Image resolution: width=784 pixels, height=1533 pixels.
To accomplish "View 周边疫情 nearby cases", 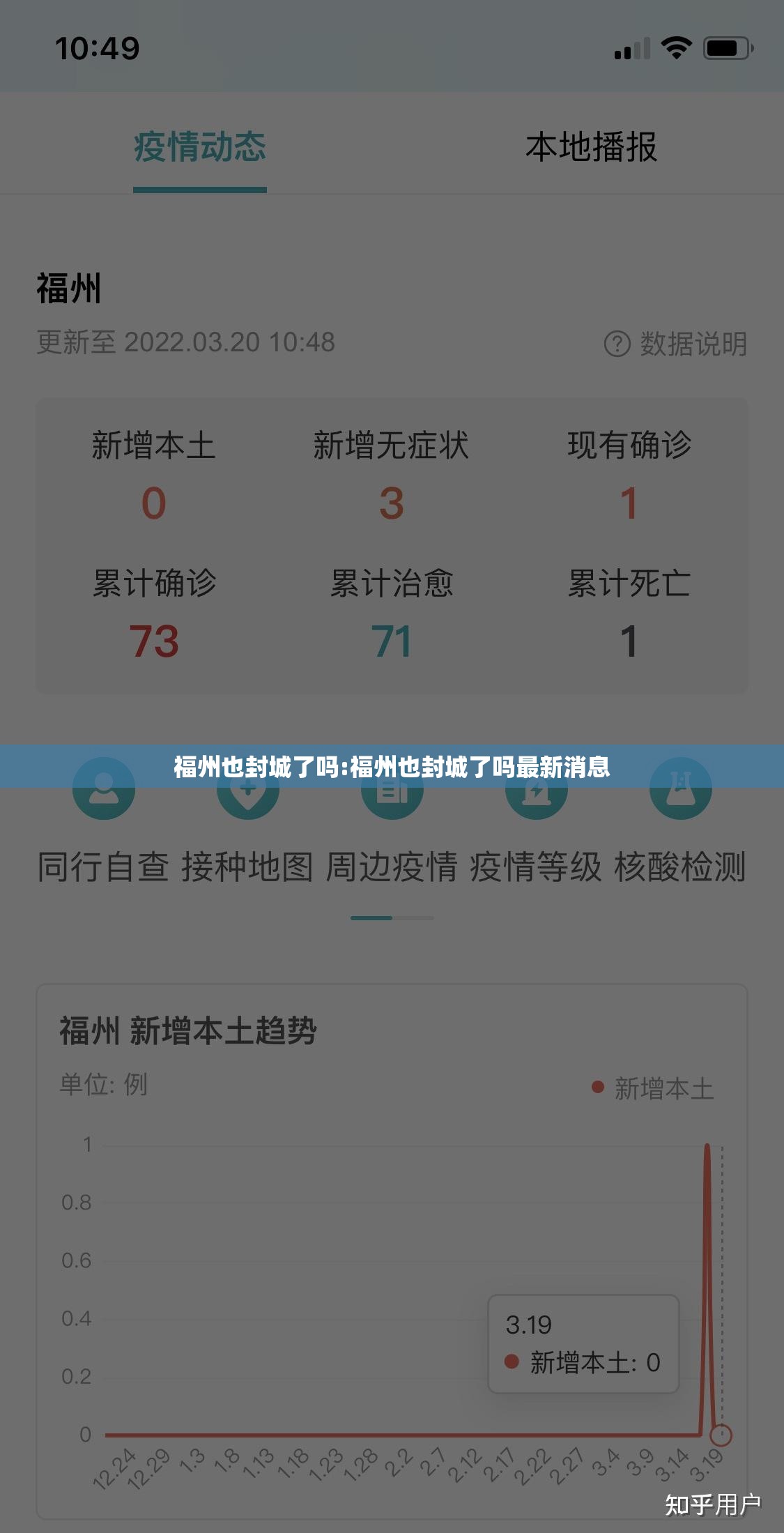I will [x=392, y=823].
